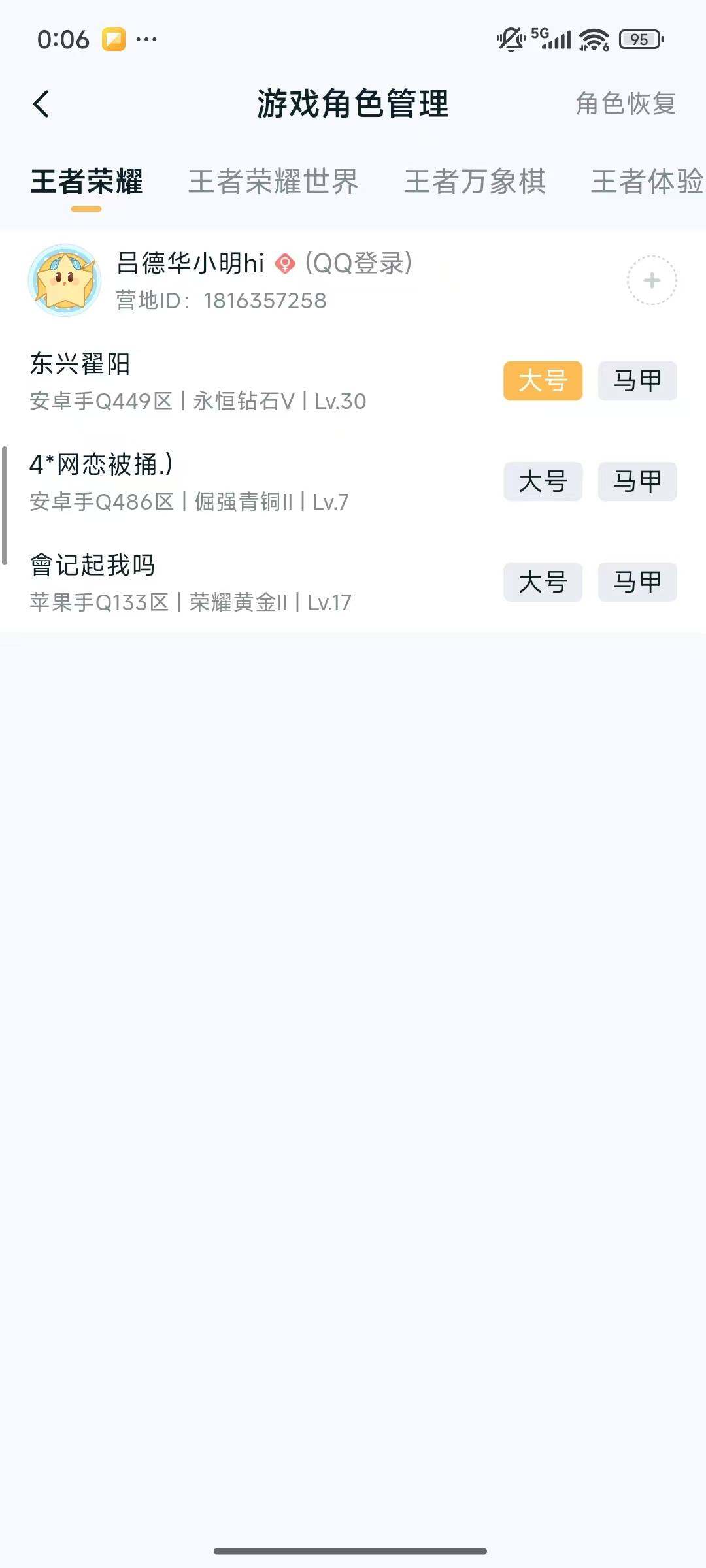Open the notification muted status icon
The image size is (706, 1568).
509,39
